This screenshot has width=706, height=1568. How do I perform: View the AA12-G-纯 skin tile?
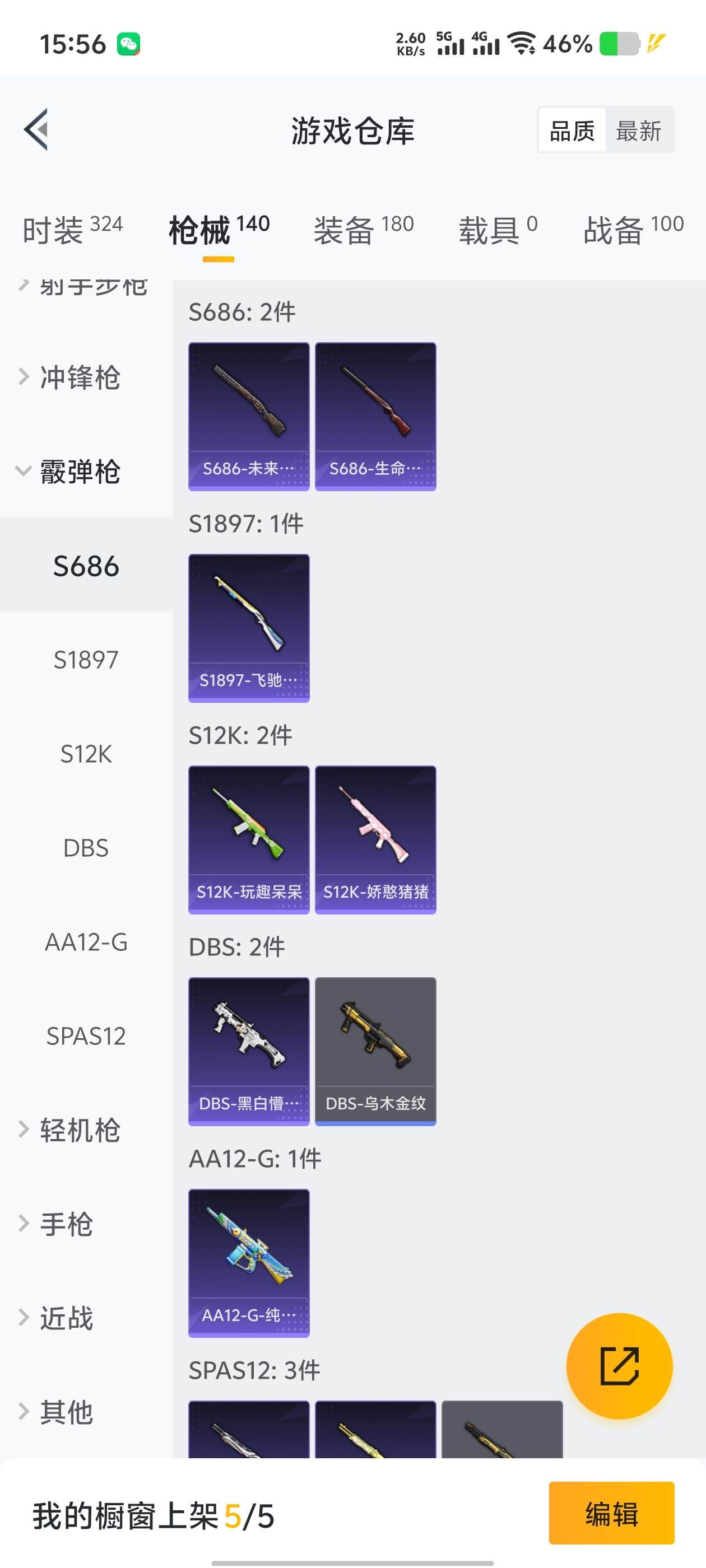pos(249,1263)
